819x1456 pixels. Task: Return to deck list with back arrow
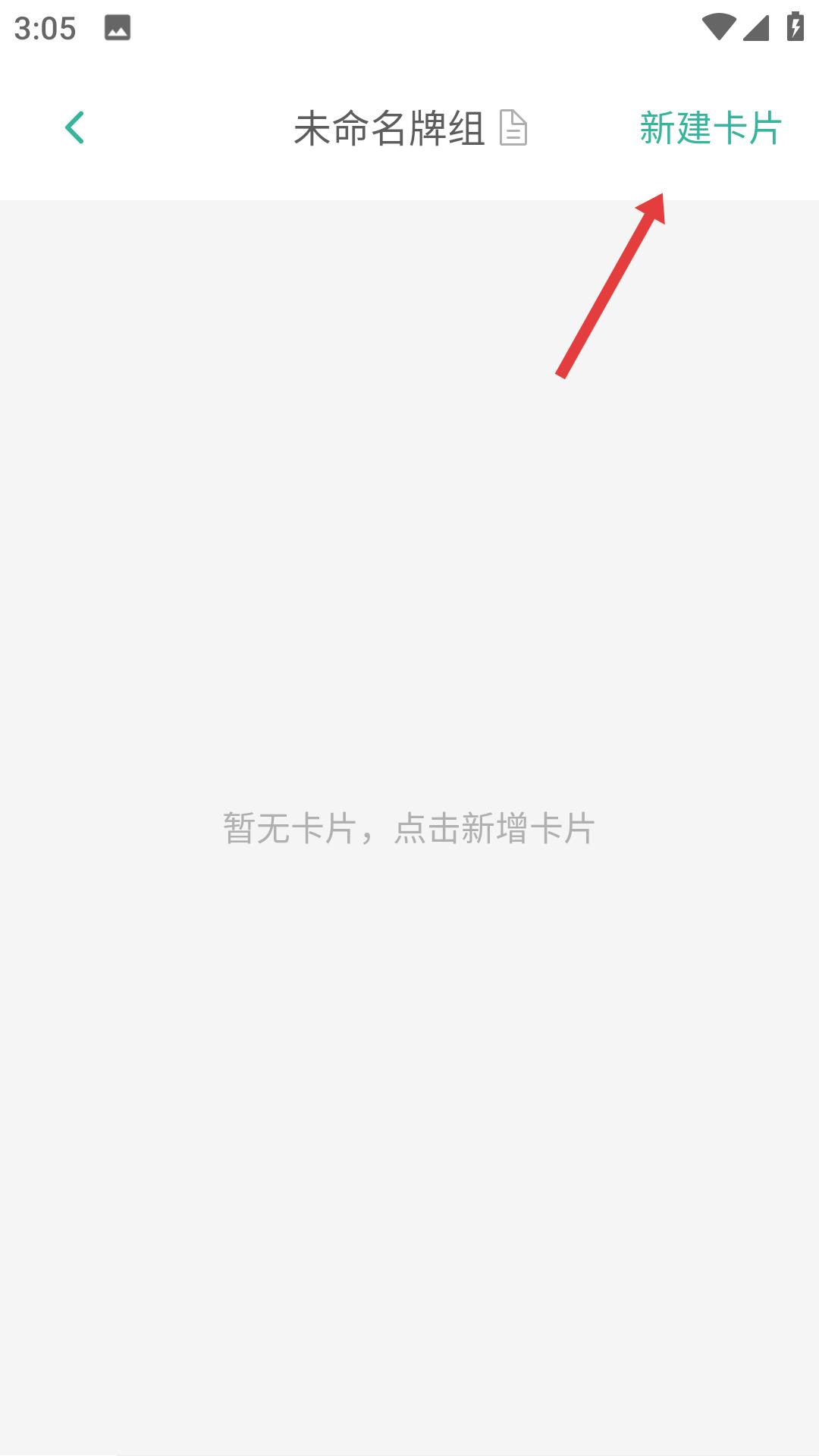[75, 128]
